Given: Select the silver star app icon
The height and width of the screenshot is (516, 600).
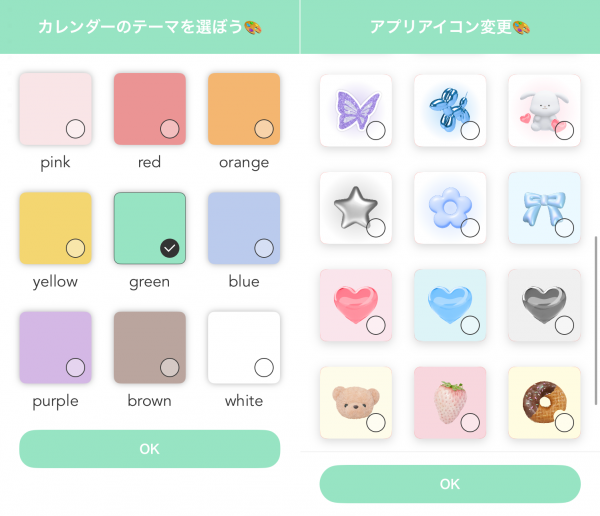Looking at the screenshot, I should 356,207.
